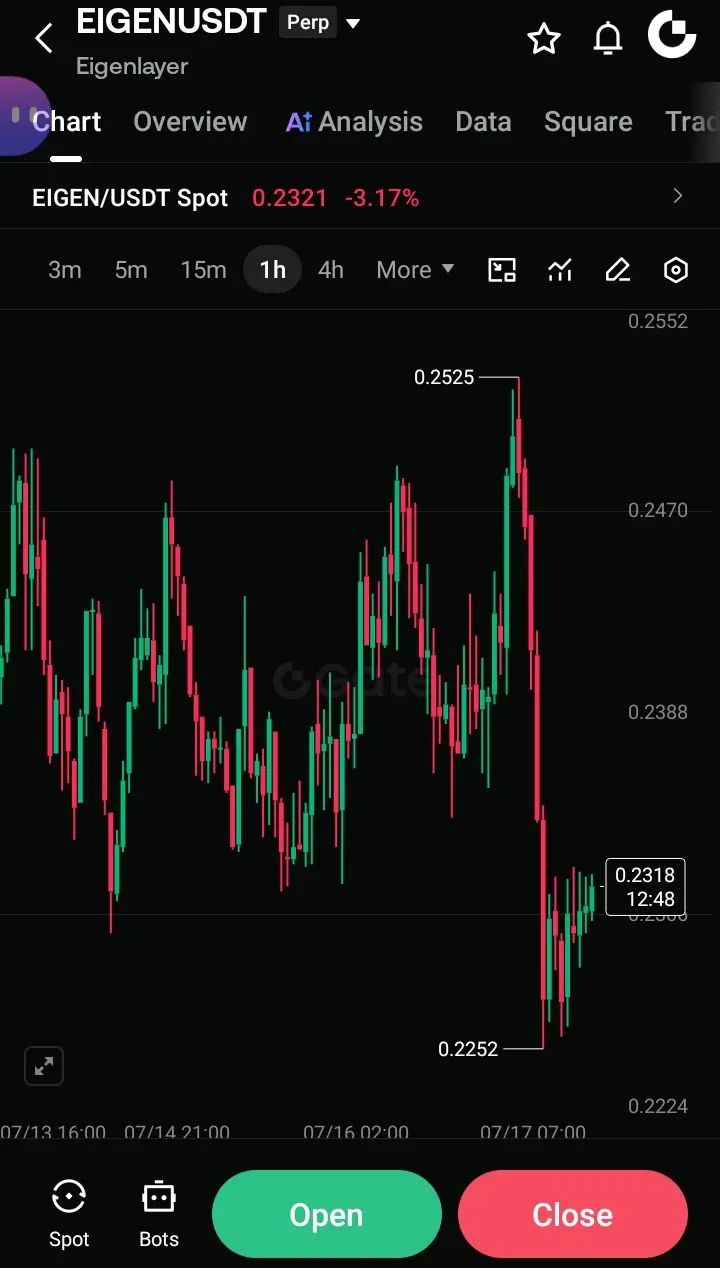The height and width of the screenshot is (1268, 720).
Task: Open the drawing pencil tool
Action: point(618,270)
